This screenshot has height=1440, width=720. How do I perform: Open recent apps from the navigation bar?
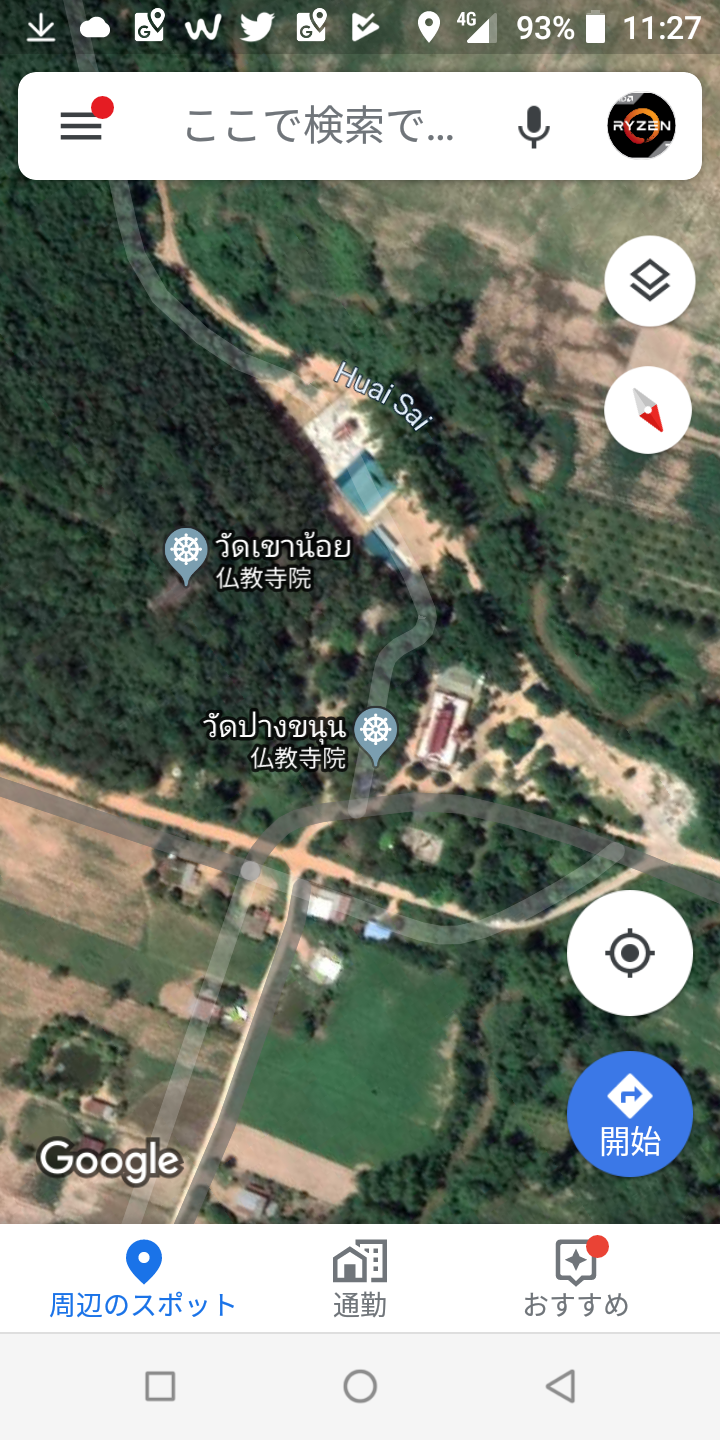(160, 1386)
